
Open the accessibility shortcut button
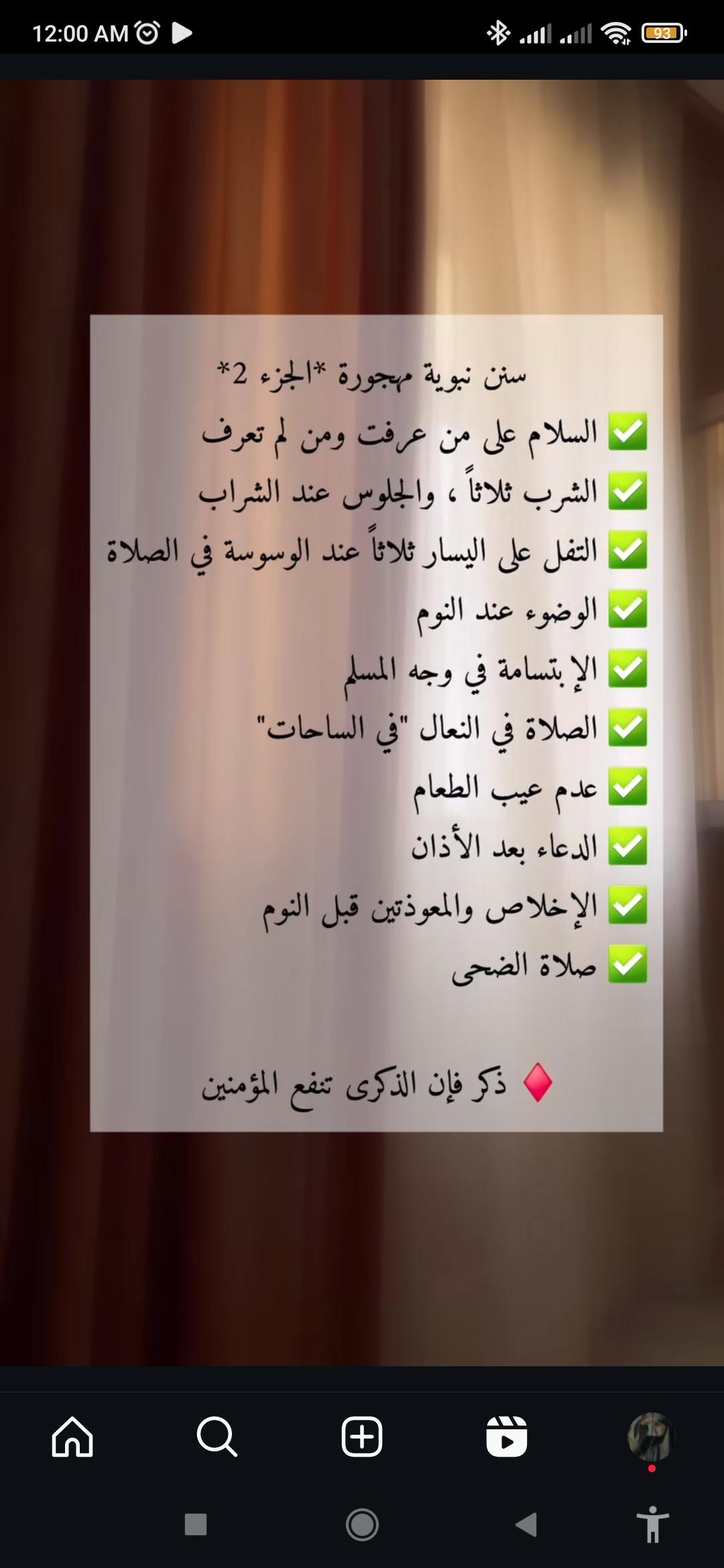click(652, 1524)
